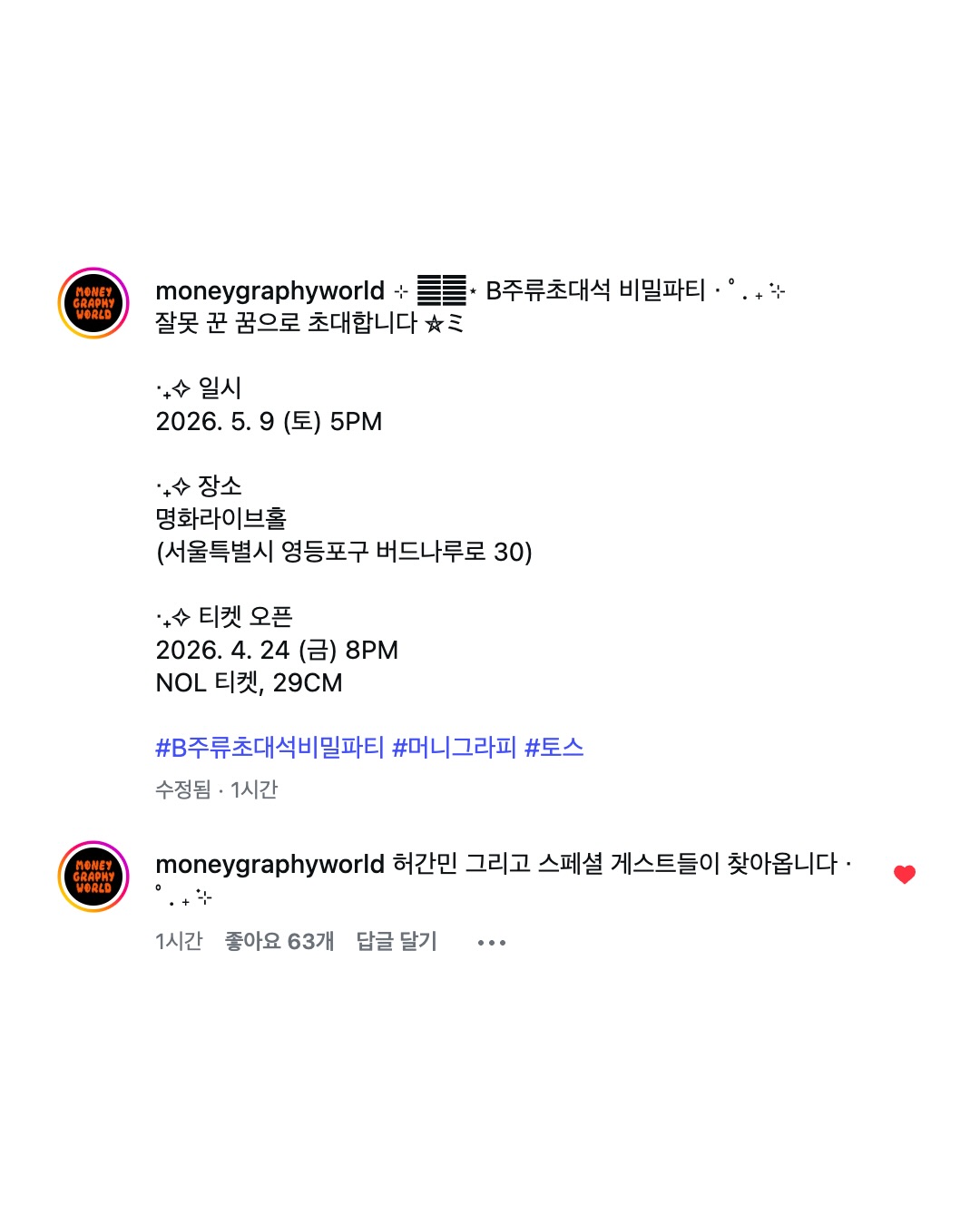Unlike the comment with the red heart
The height and width of the screenshot is (1225, 980).
click(x=904, y=874)
